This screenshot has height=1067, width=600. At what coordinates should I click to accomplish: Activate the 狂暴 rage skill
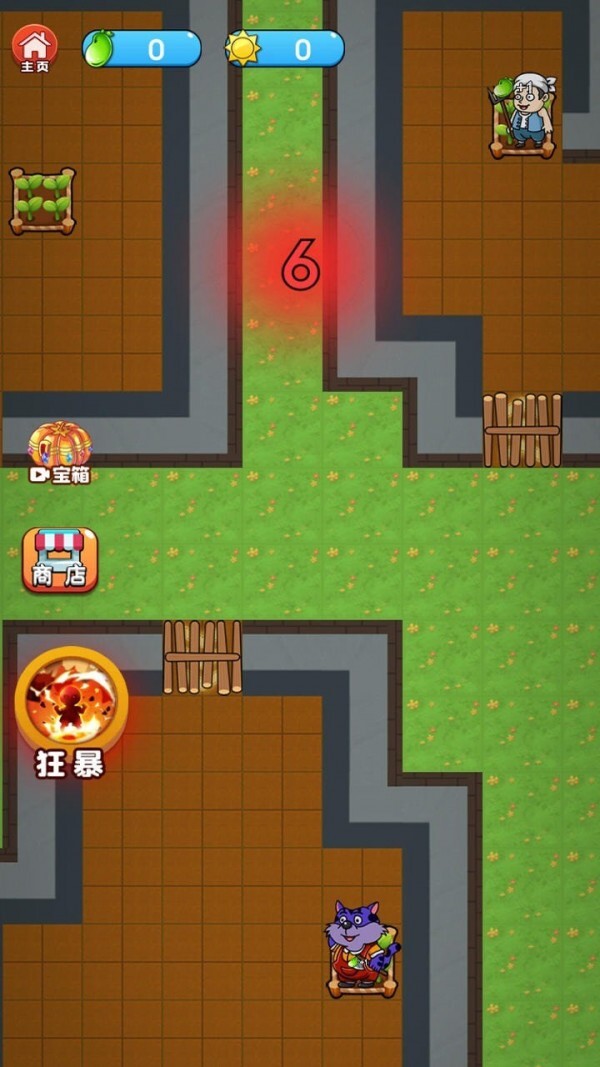click(x=71, y=703)
